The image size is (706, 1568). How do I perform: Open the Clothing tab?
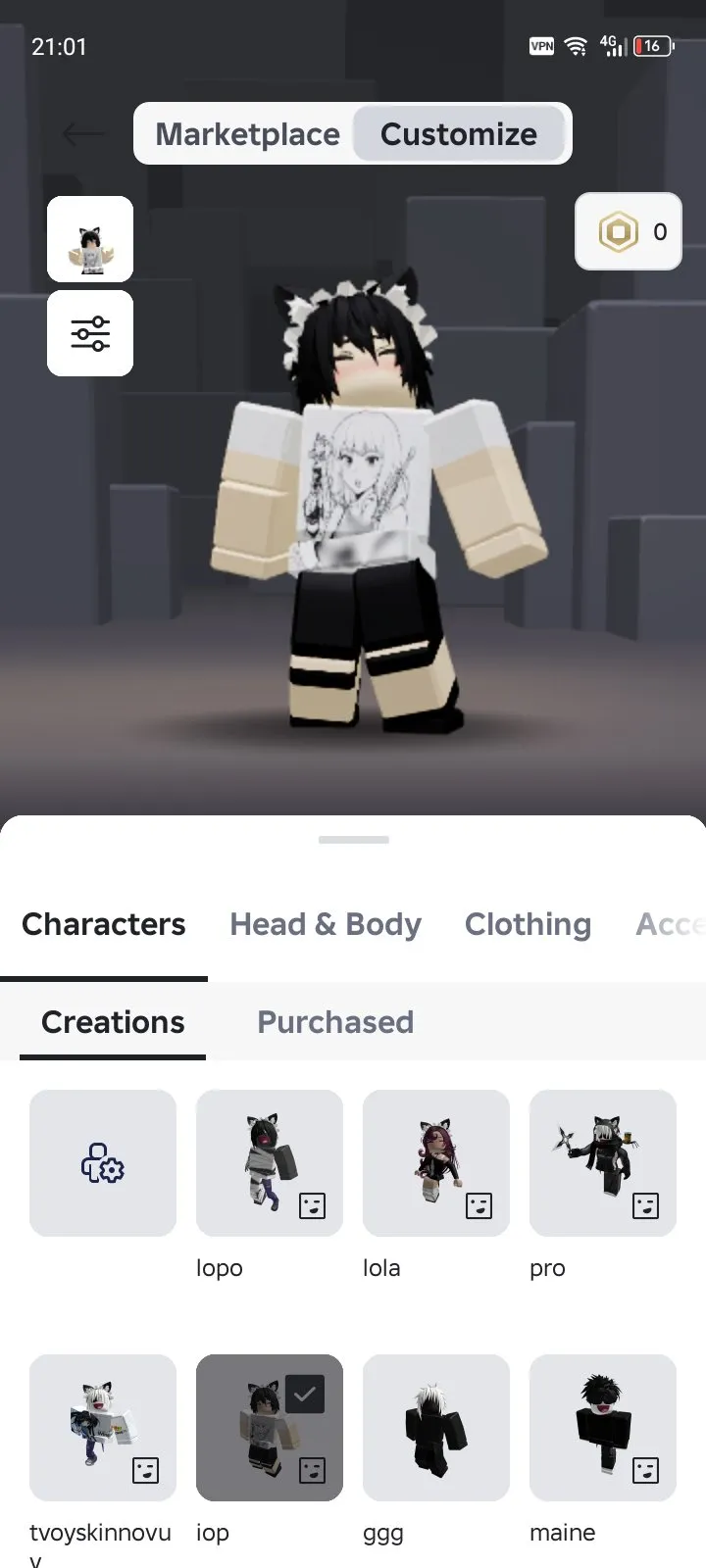[x=528, y=924]
